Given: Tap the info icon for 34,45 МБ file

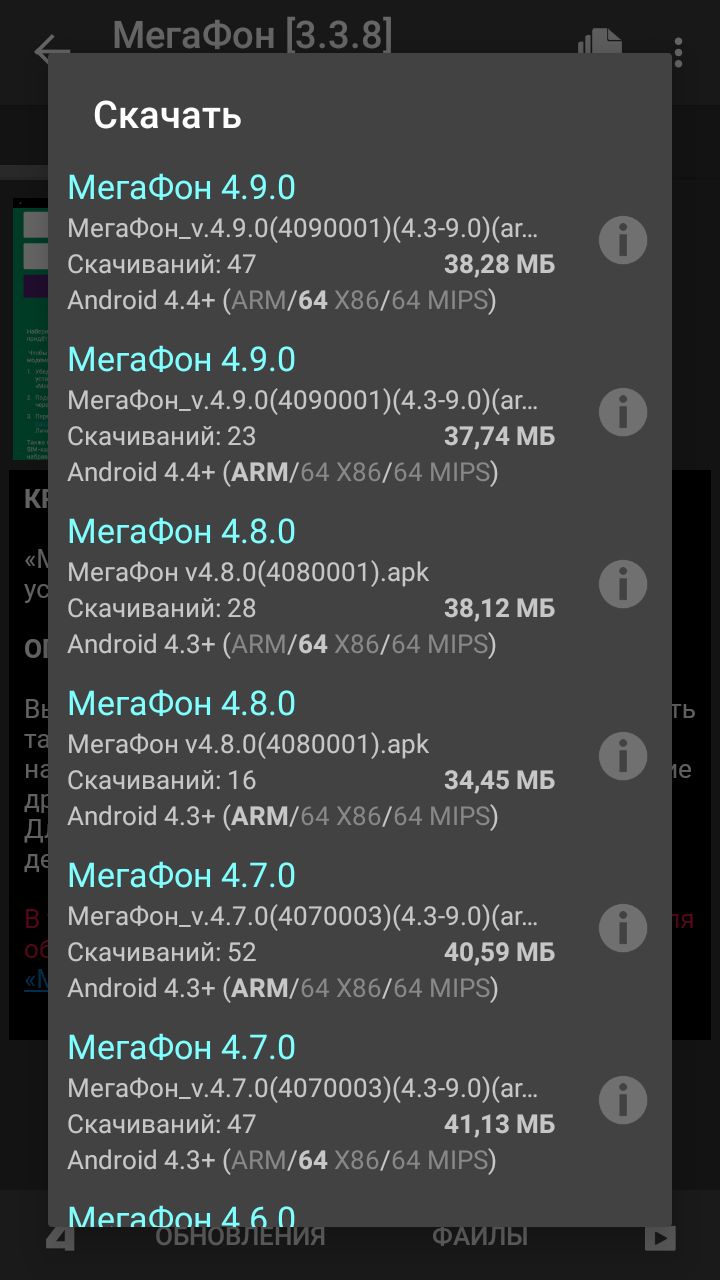Looking at the screenshot, I should (623, 756).
